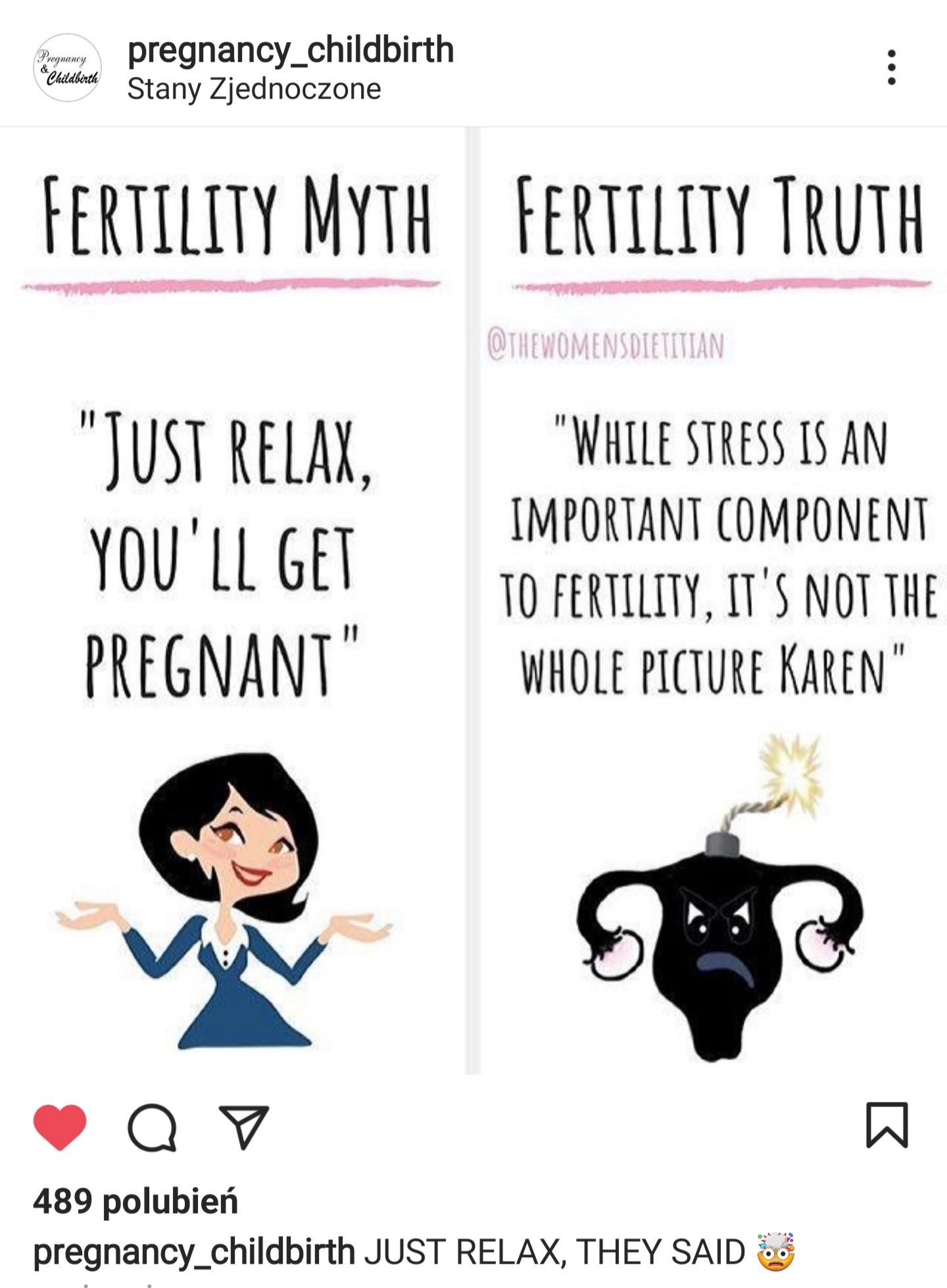The image size is (947, 1288).
Task: Open the post's three-dot overflow menu
Action: click(891, 67)
